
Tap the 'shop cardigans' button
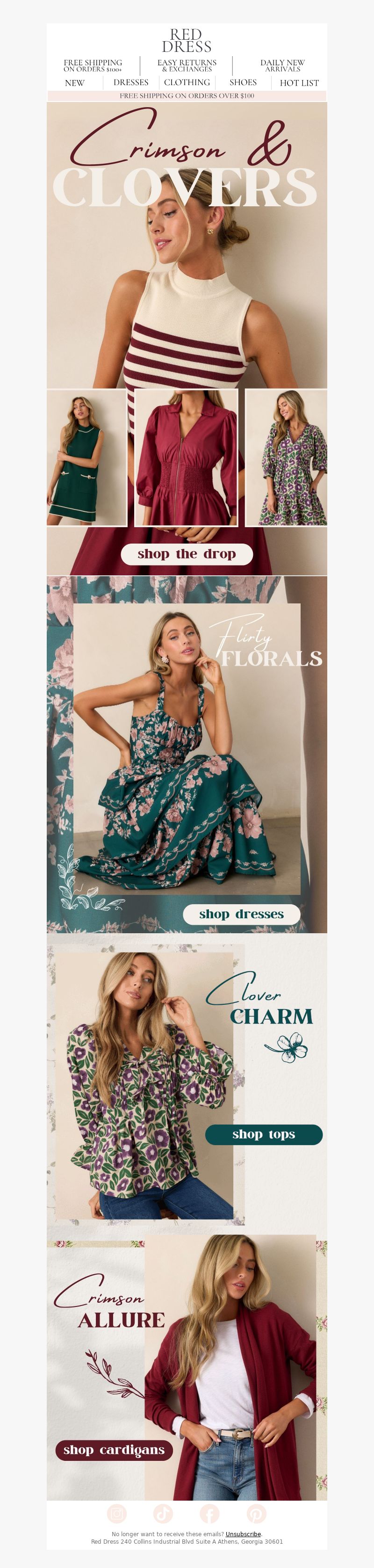click(x=114, y=1450)
